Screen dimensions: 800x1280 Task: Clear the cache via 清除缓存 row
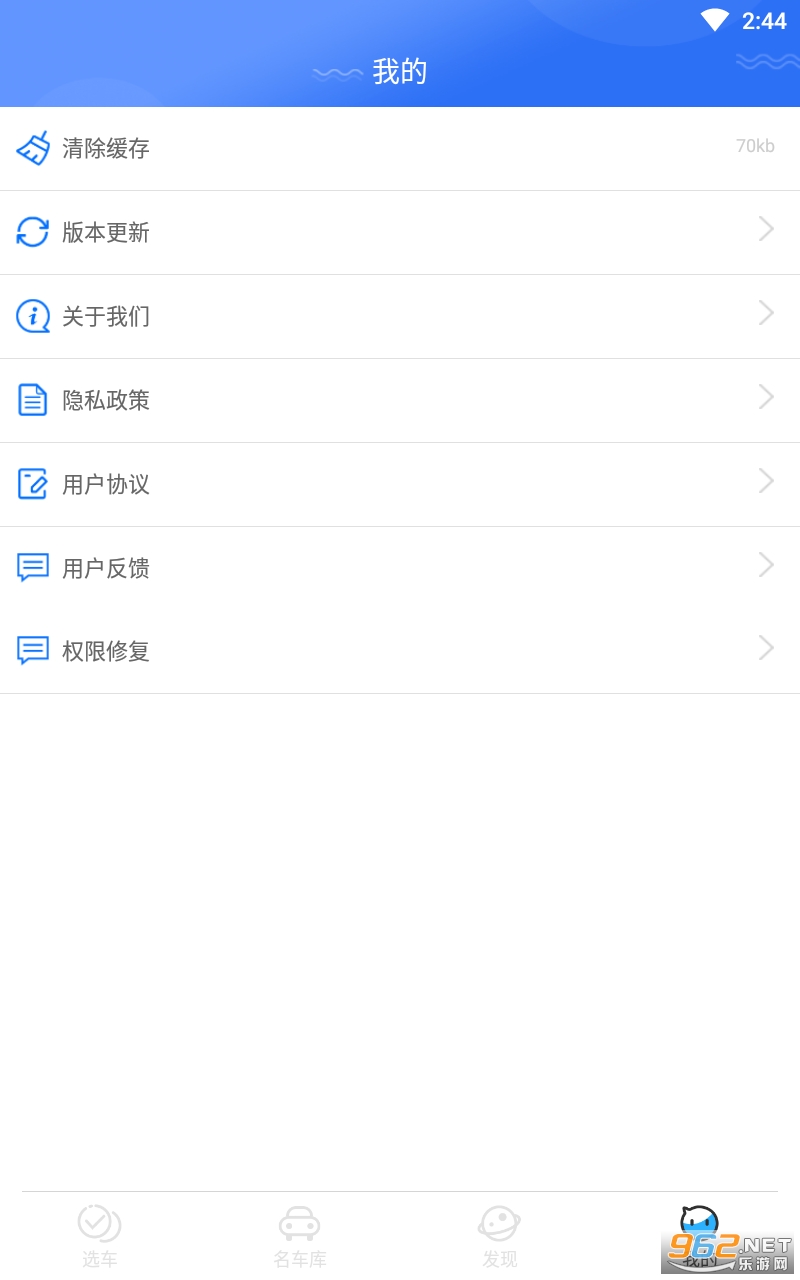[400, 148]
